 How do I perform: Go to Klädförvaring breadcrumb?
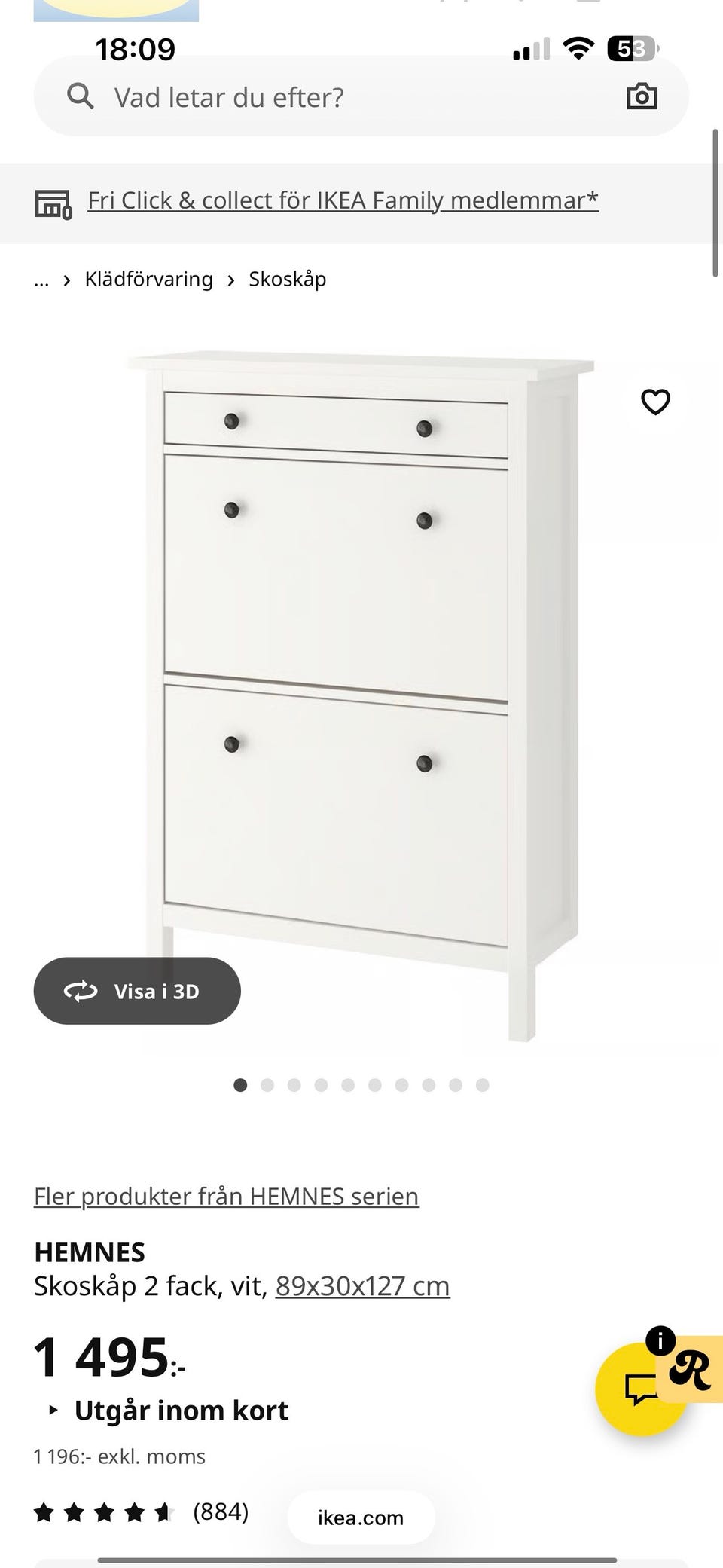148,280
